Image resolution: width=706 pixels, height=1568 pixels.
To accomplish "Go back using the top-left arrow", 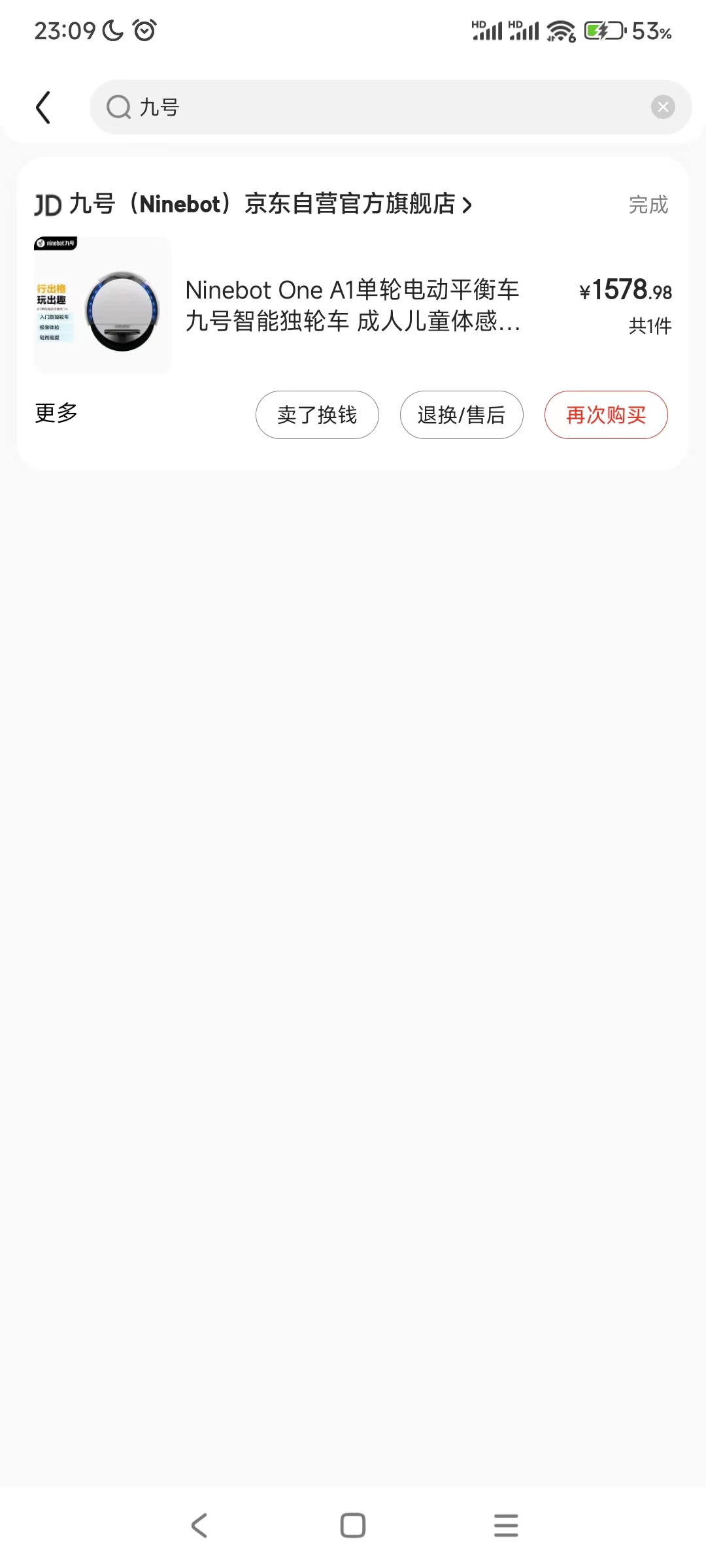I will (x=43, y=108).
